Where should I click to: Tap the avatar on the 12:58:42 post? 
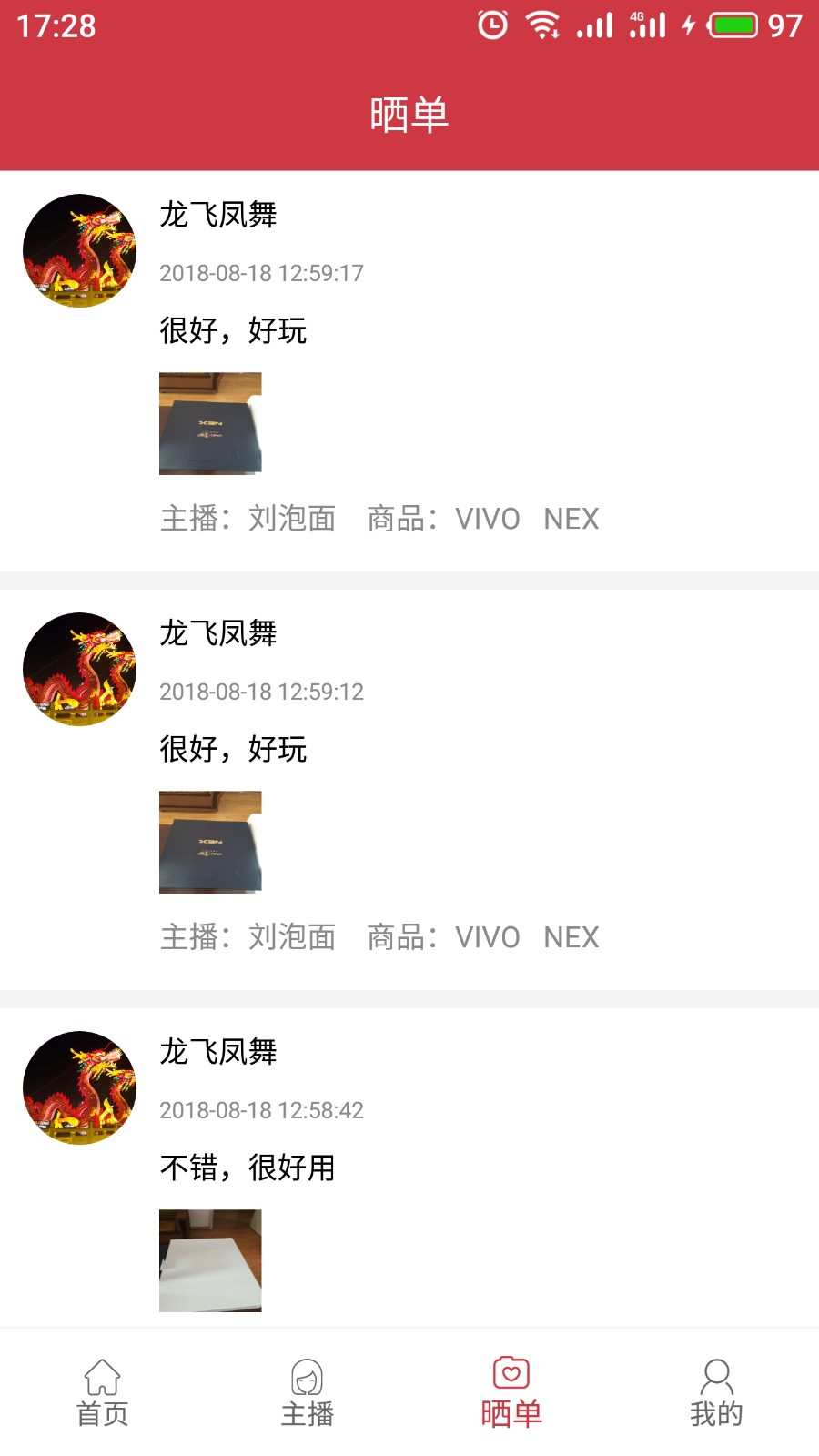click(x=80, y=1087)
